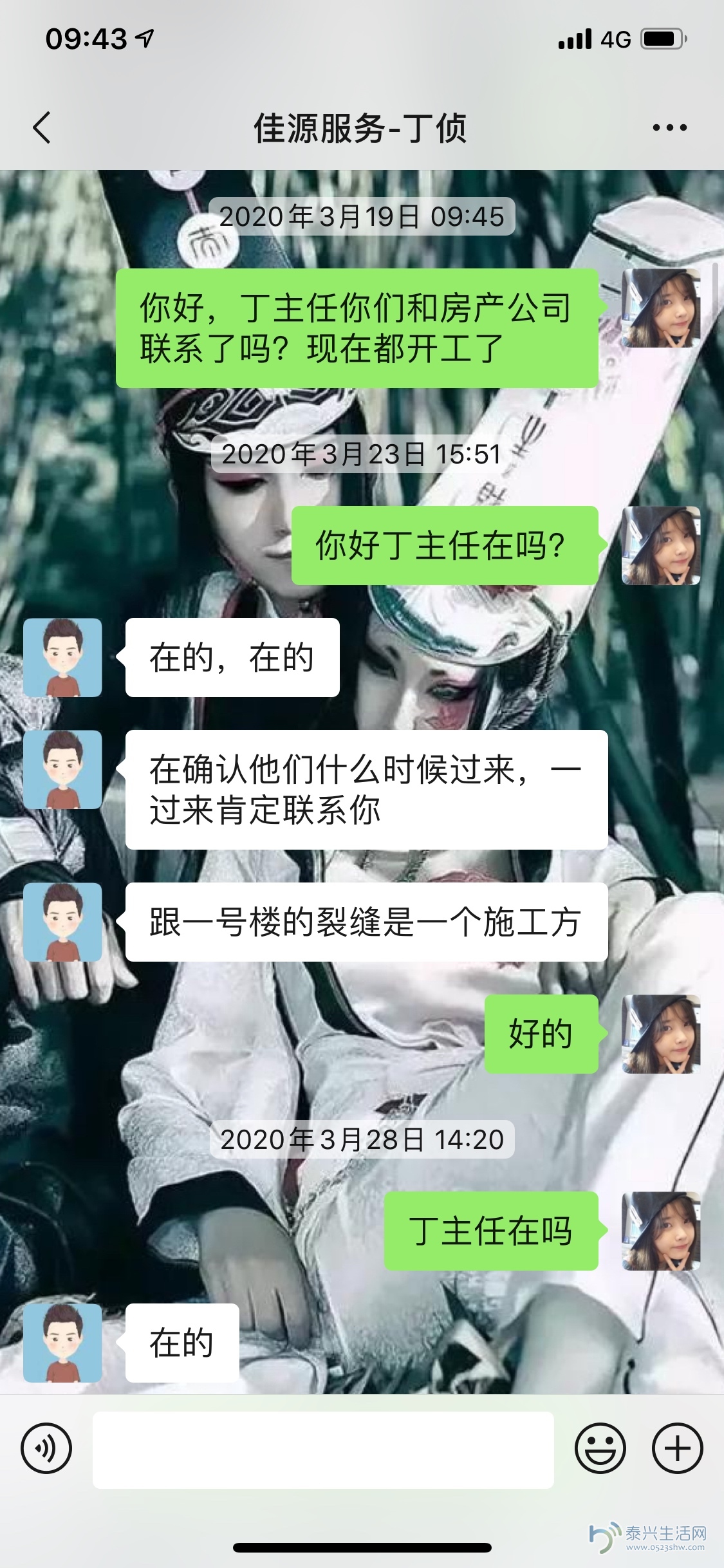
Task: Open own avatar beside '好的' message
Action: [x=661, y=1034]
